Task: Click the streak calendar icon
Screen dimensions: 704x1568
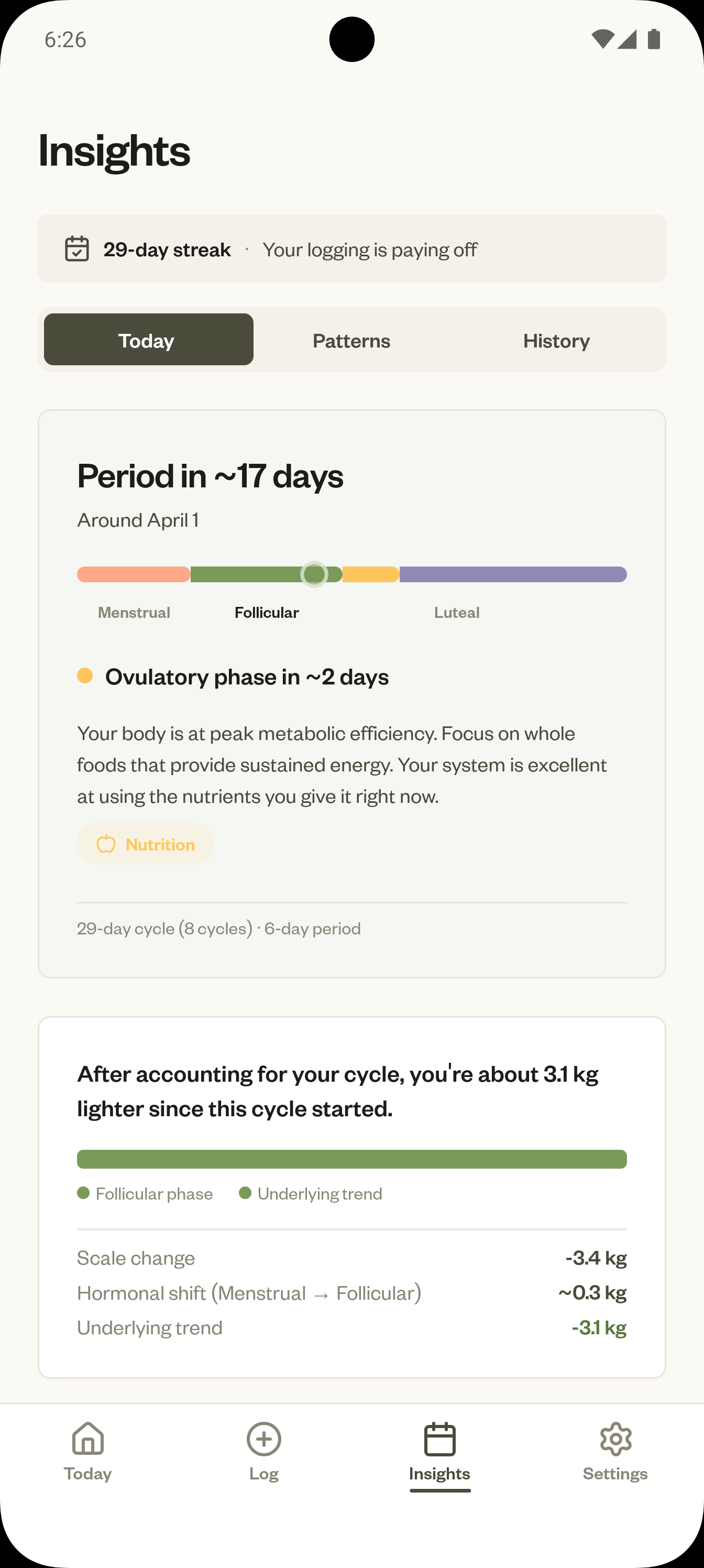Action: [78, 248]
